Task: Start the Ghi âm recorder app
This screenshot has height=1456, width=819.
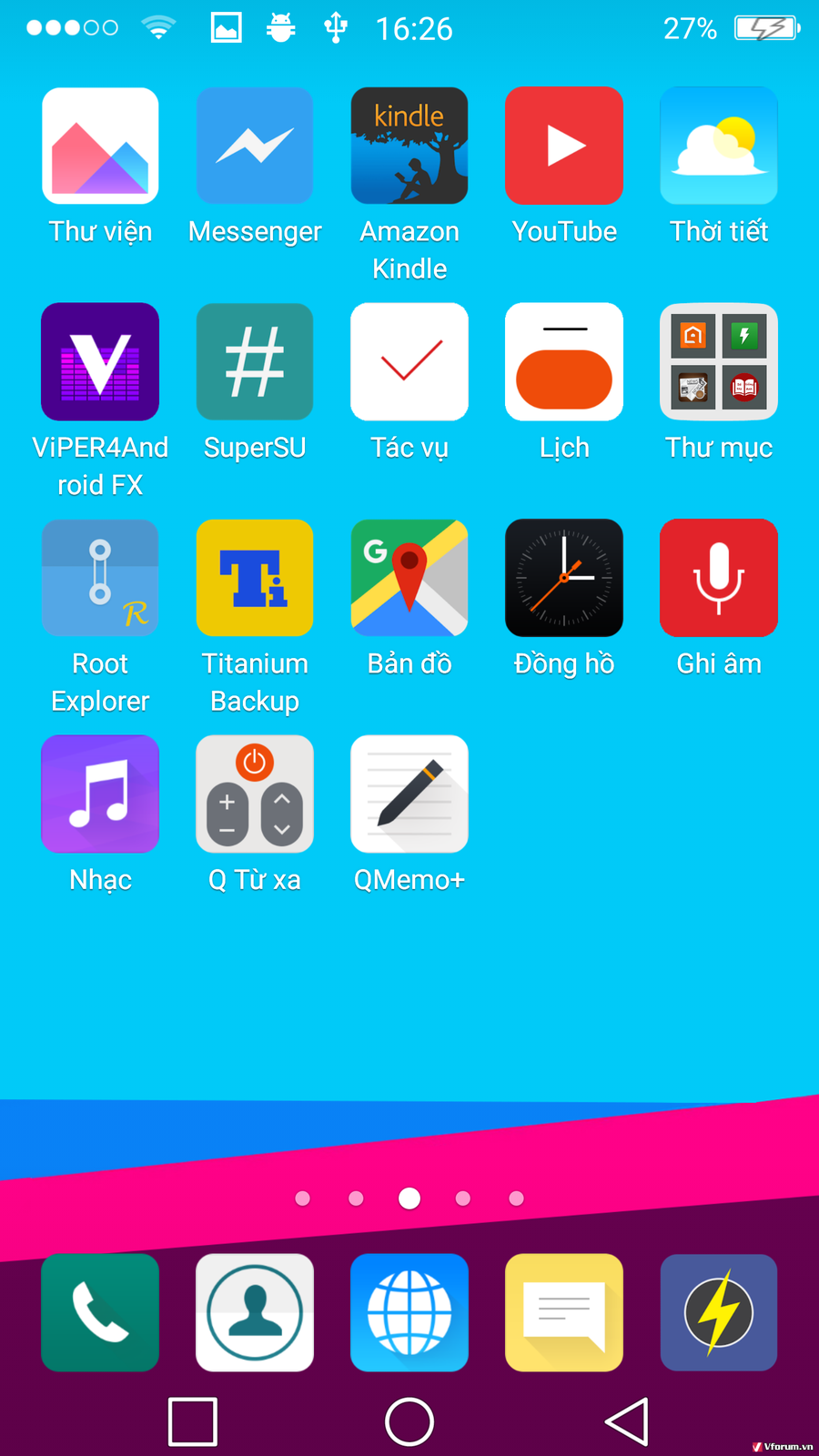Action: (x=719, y=578)
